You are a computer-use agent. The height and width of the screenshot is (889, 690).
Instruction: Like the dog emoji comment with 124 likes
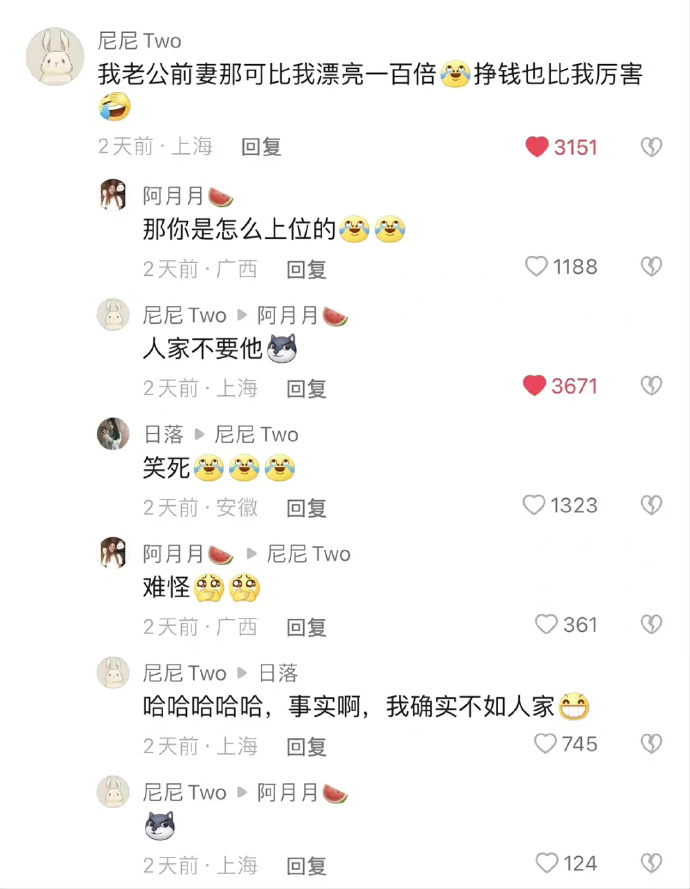pyautogui.click(x=546, y=862)
